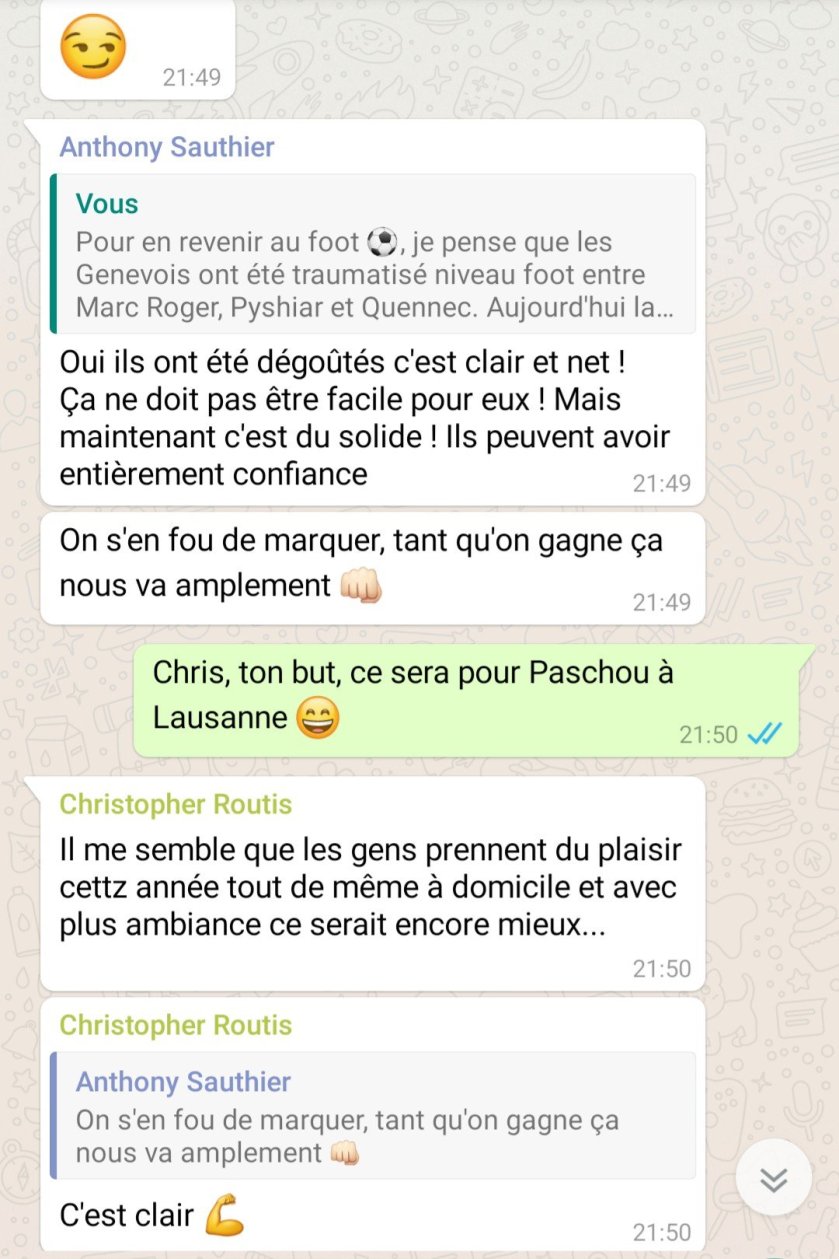Open quoted 'Vous' message in Anthony's reply
Viewport: 839px width, 1259px height.
(372, 254)
